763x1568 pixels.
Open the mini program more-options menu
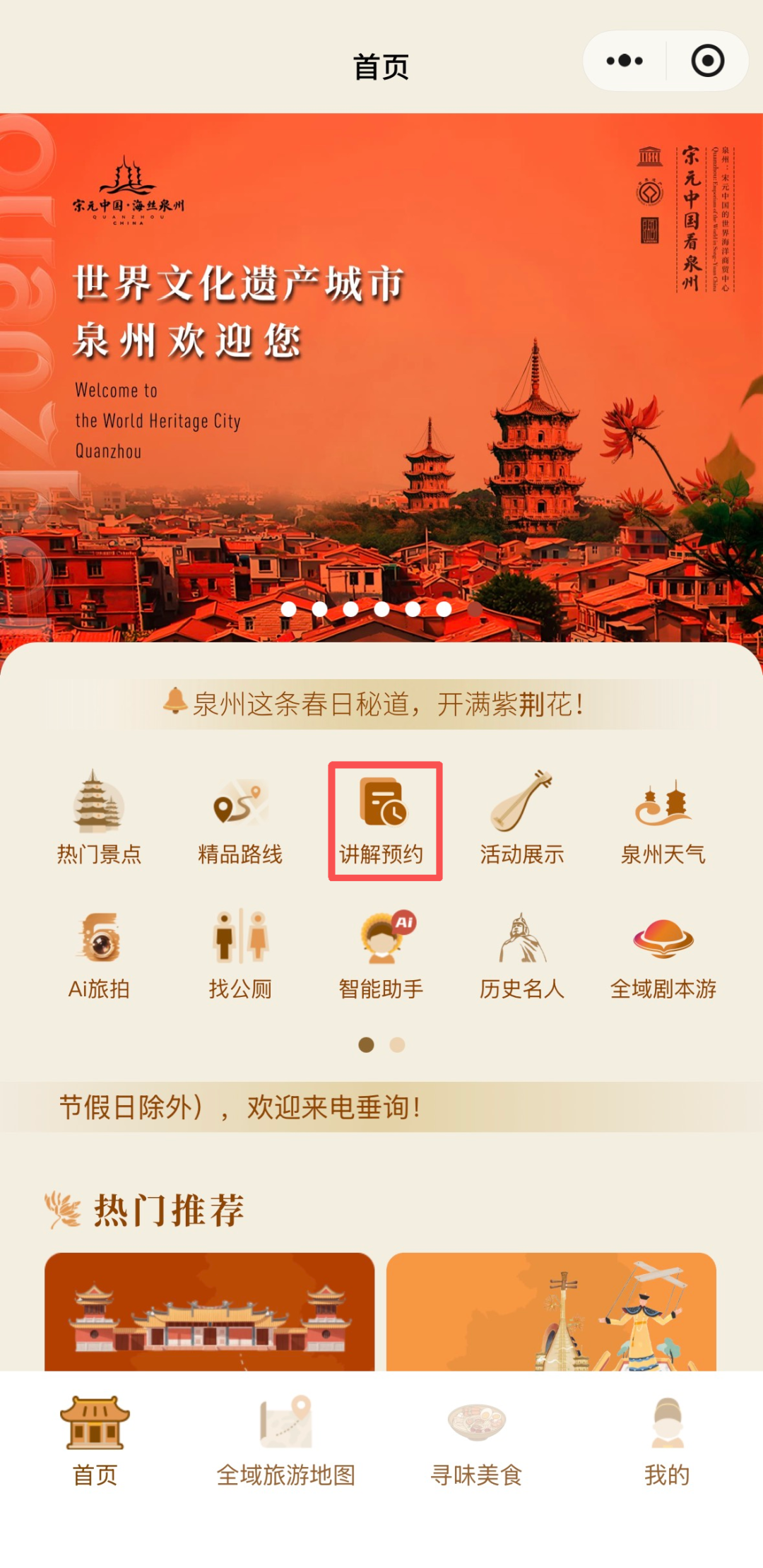[625, 61]
